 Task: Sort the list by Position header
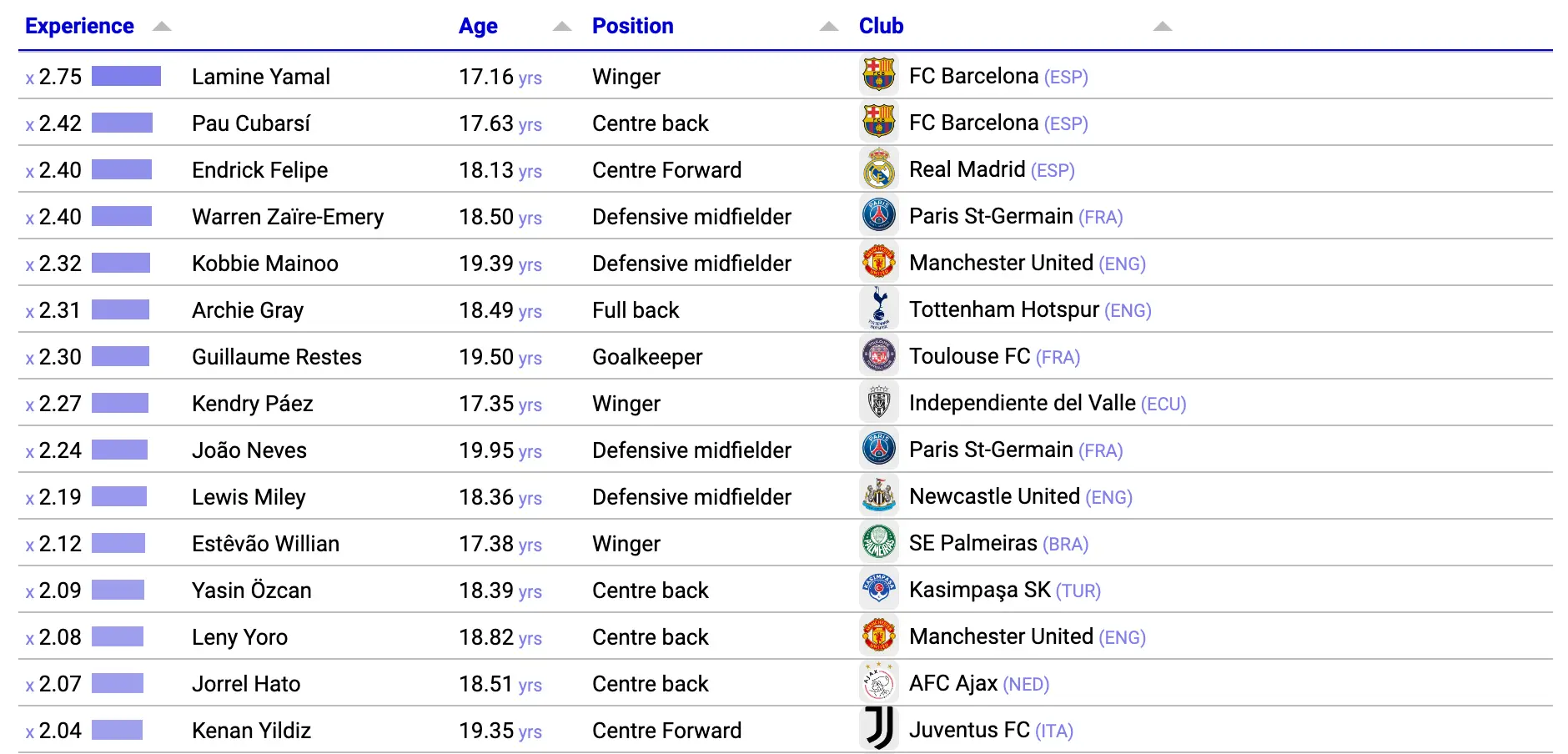coord(632,26)
